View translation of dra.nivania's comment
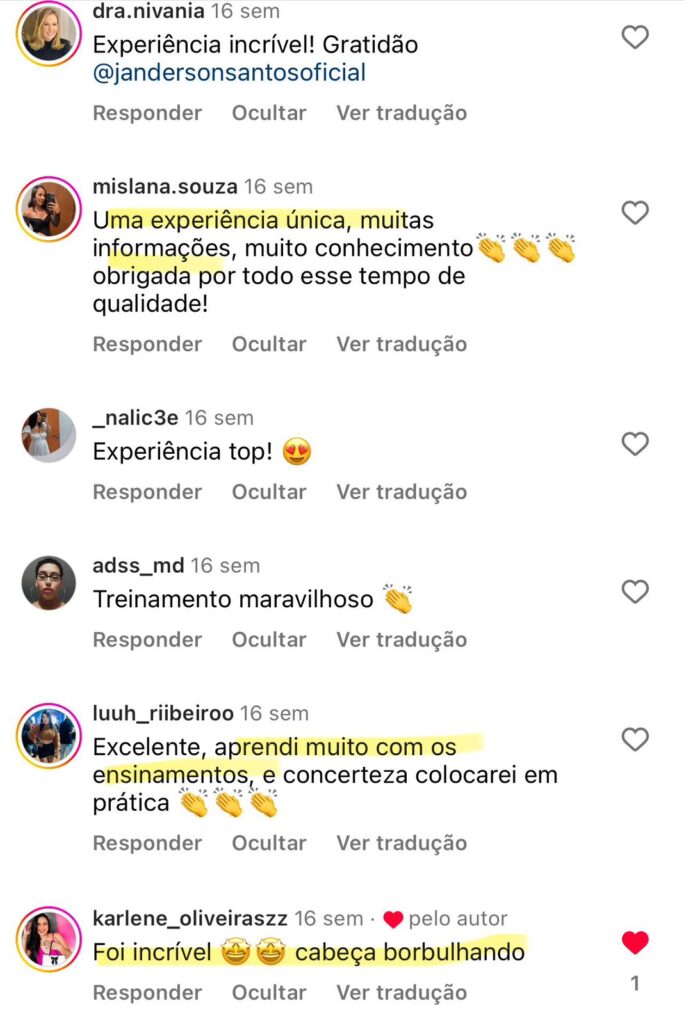The width and height of the screenshot is (684, 1024). coord(401,113)
